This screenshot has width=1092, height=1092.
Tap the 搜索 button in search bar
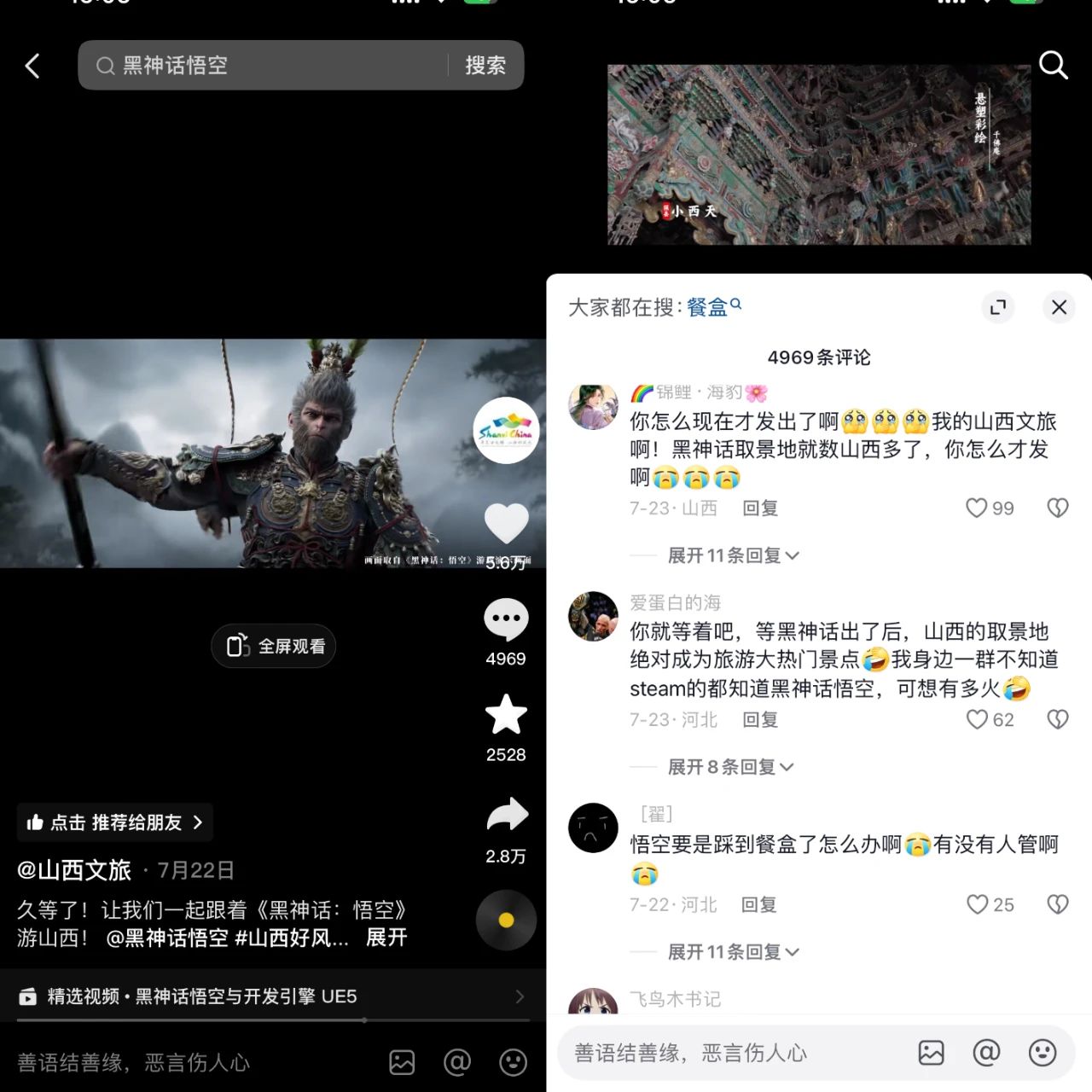coord(485,66)
